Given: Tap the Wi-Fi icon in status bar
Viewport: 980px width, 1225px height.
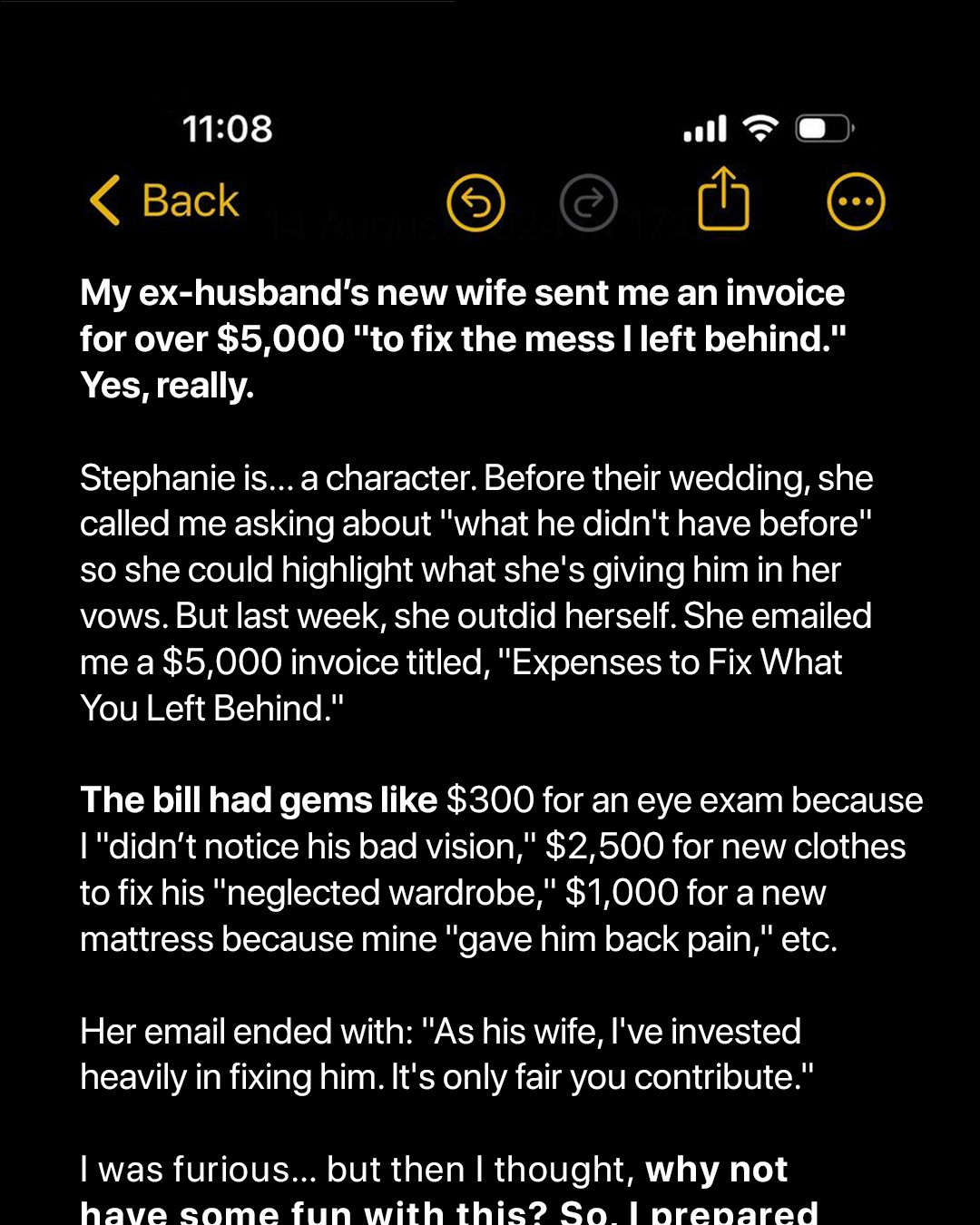Looking at the screenshot, I should (762, 128).
